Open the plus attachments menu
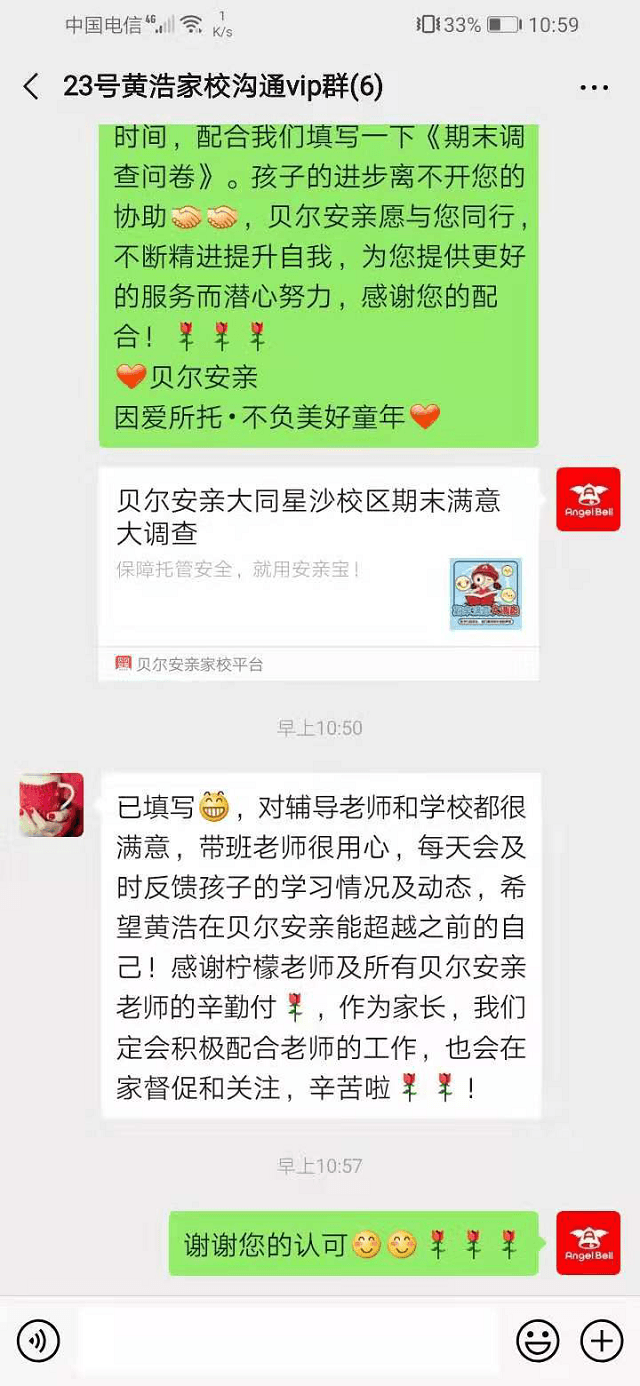The height and width of the screenshot is (1386, 640). coord(602,1340)
